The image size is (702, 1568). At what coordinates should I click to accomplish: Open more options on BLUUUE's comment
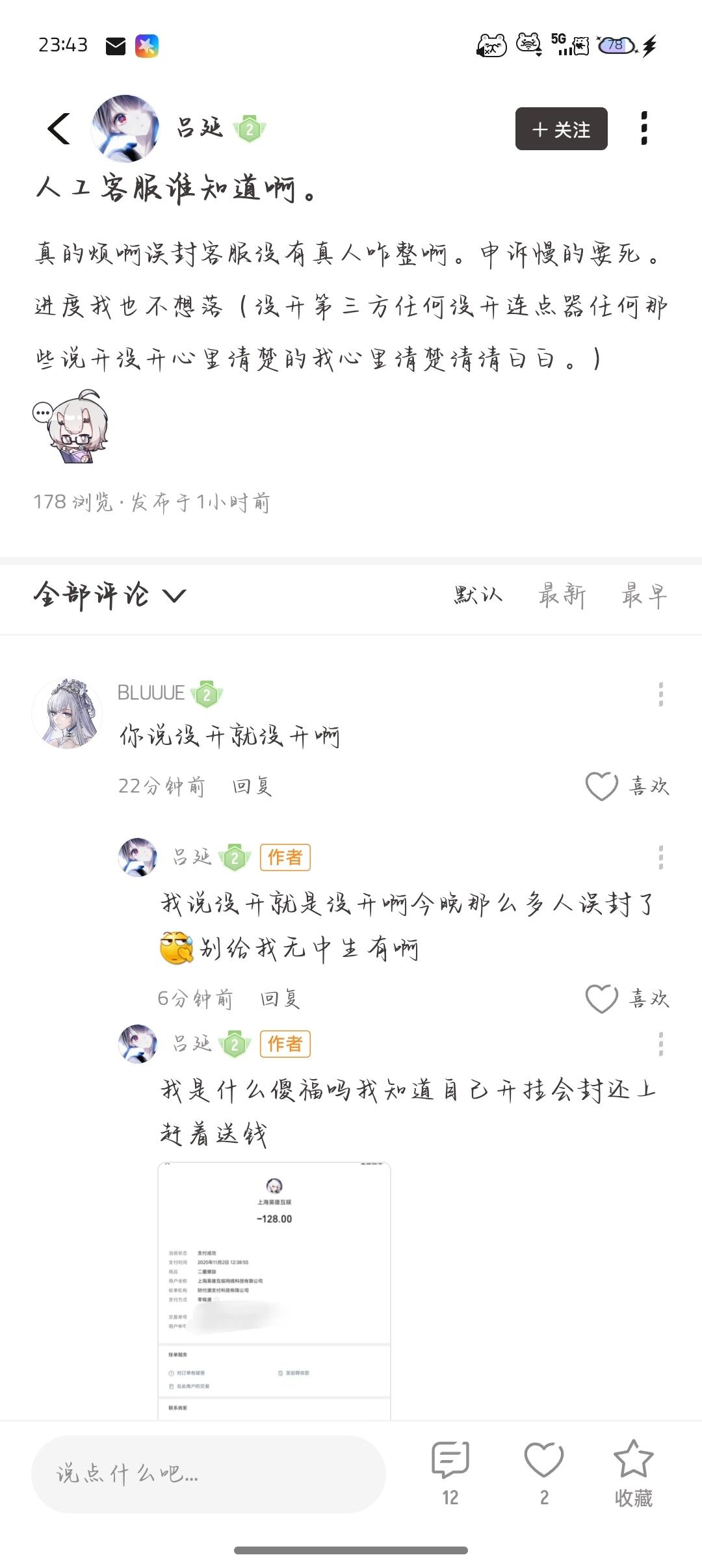[x=660, y=694]
